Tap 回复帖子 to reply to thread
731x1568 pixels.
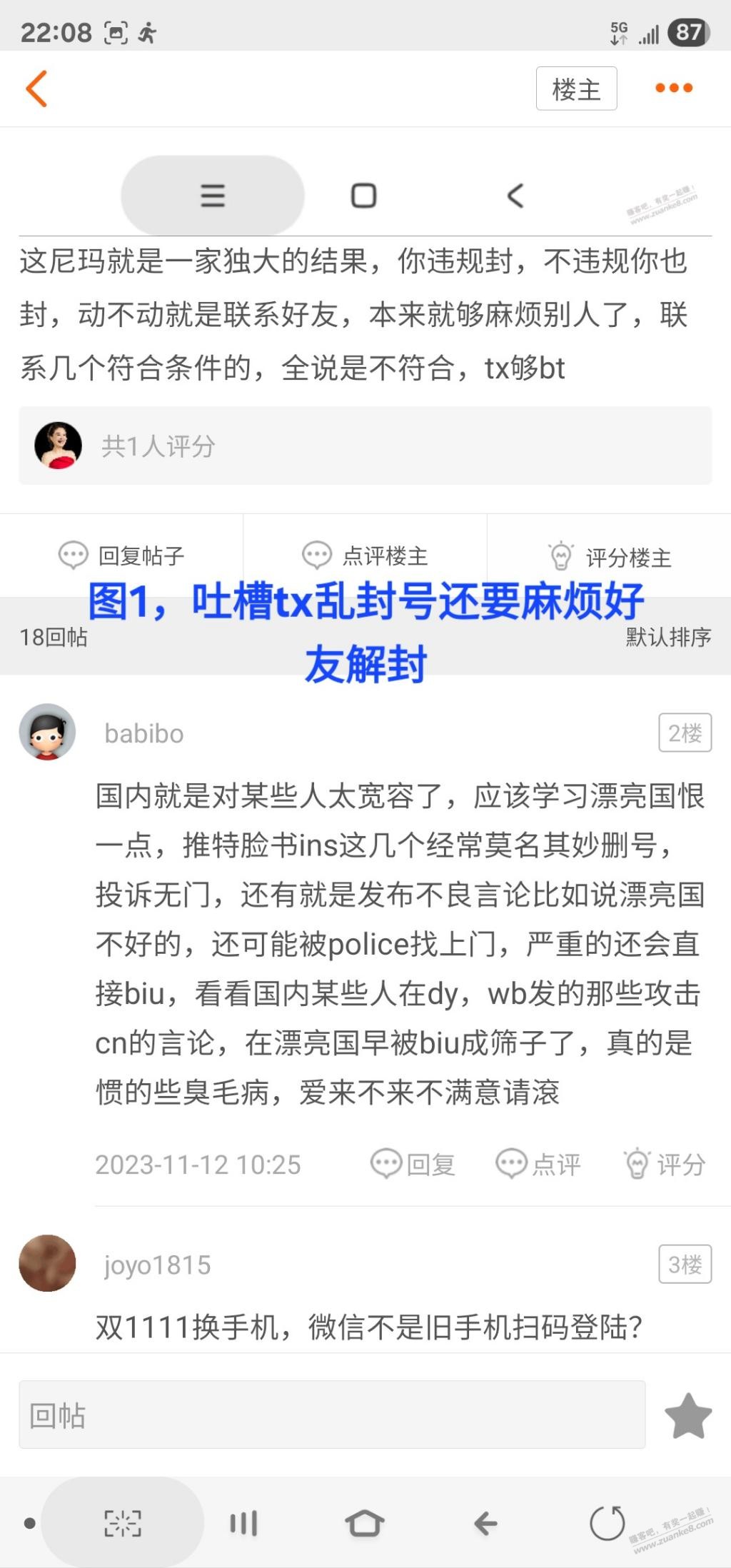click(x=121, y=556)
